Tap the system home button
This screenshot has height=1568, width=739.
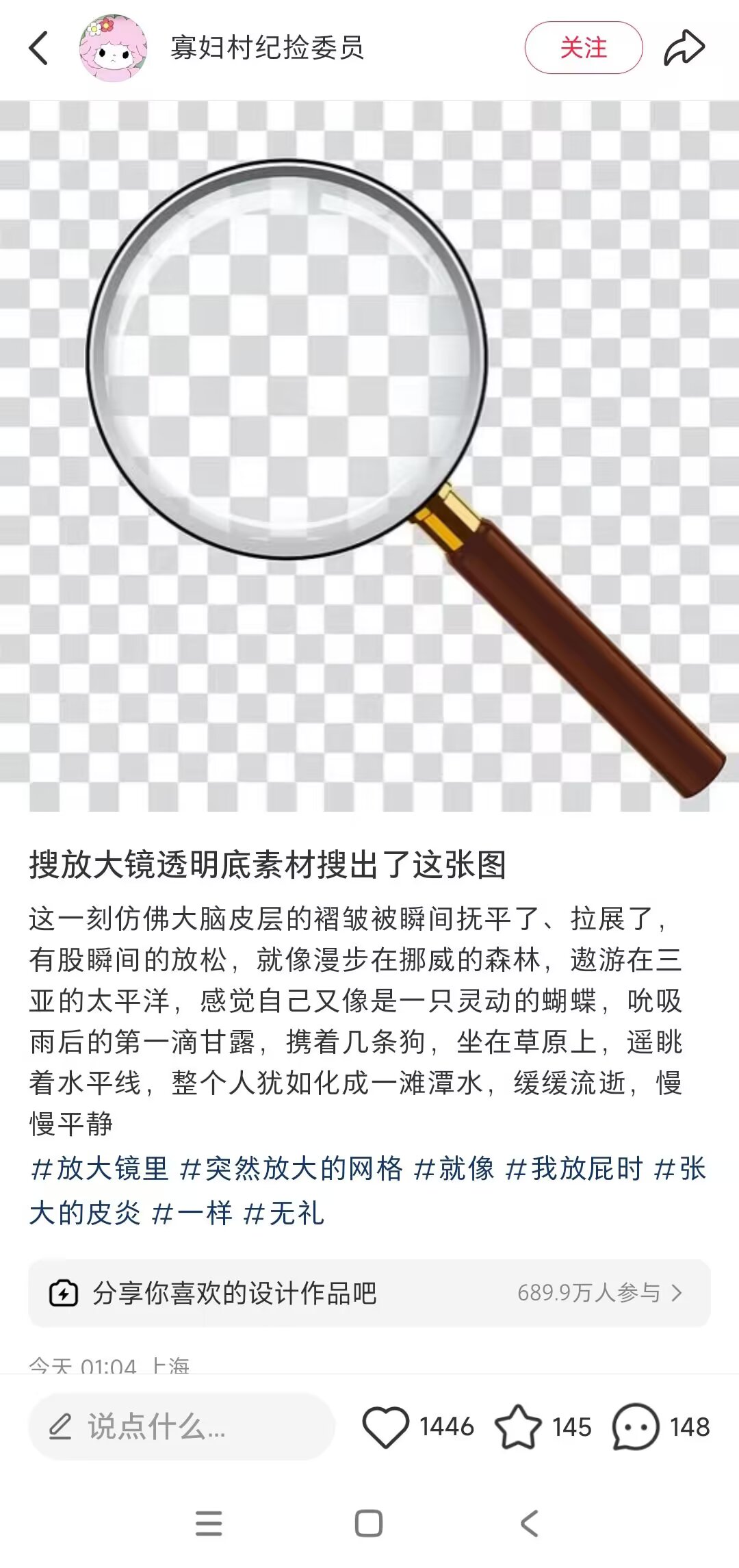[369, 1524]
